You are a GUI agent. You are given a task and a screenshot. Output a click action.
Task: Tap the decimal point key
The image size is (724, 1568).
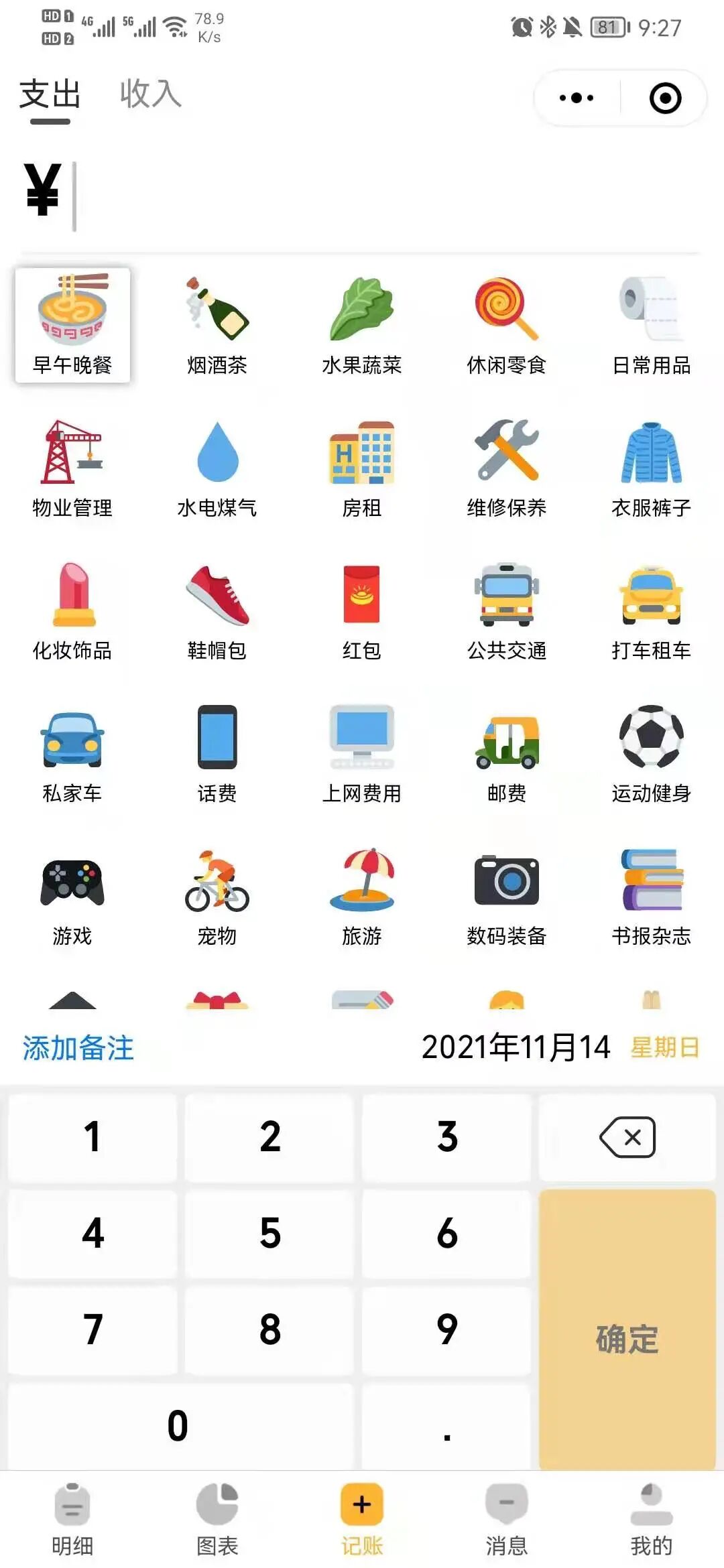[446, 1427]
